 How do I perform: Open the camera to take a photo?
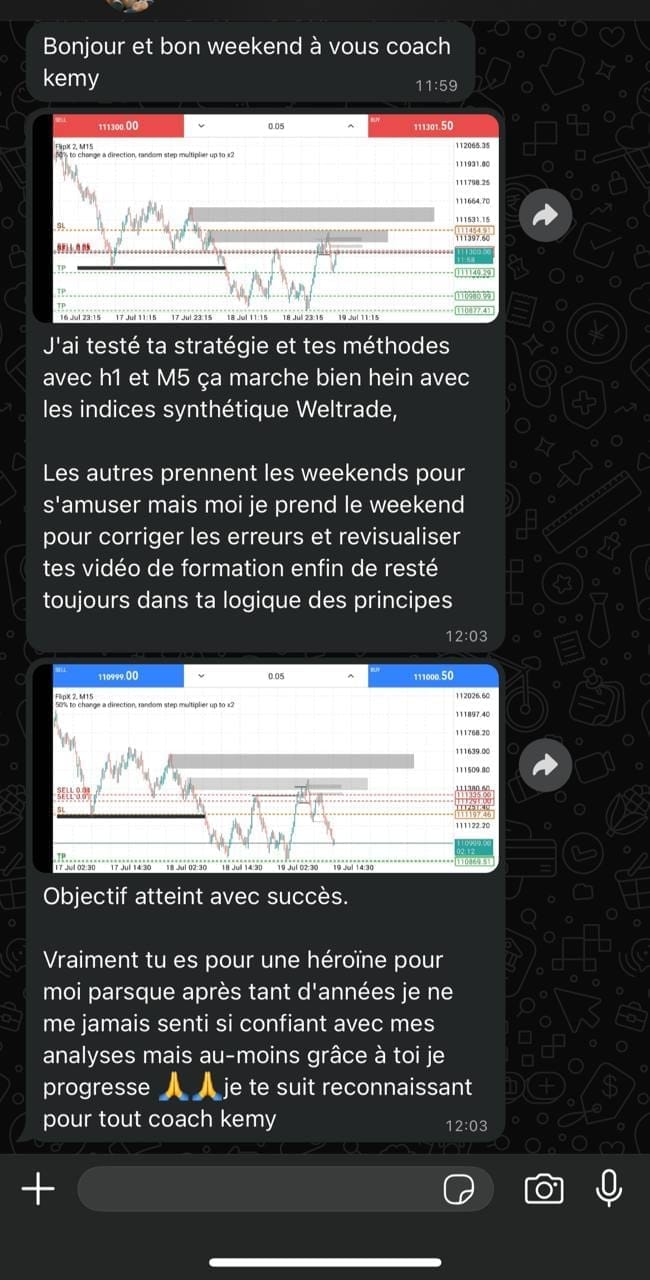tap(543, 1189)
